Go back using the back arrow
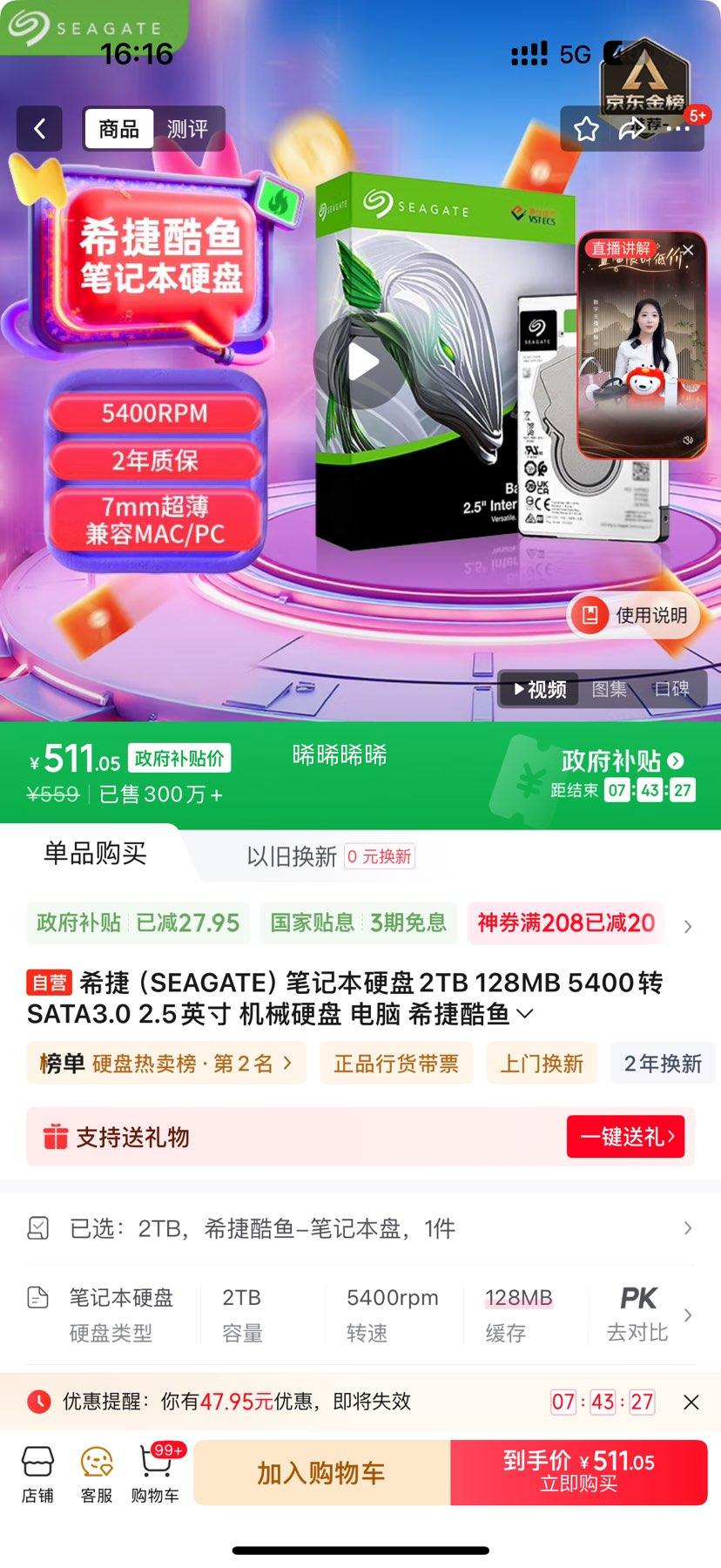721x1568 pixels. click(x=39, y=128)
